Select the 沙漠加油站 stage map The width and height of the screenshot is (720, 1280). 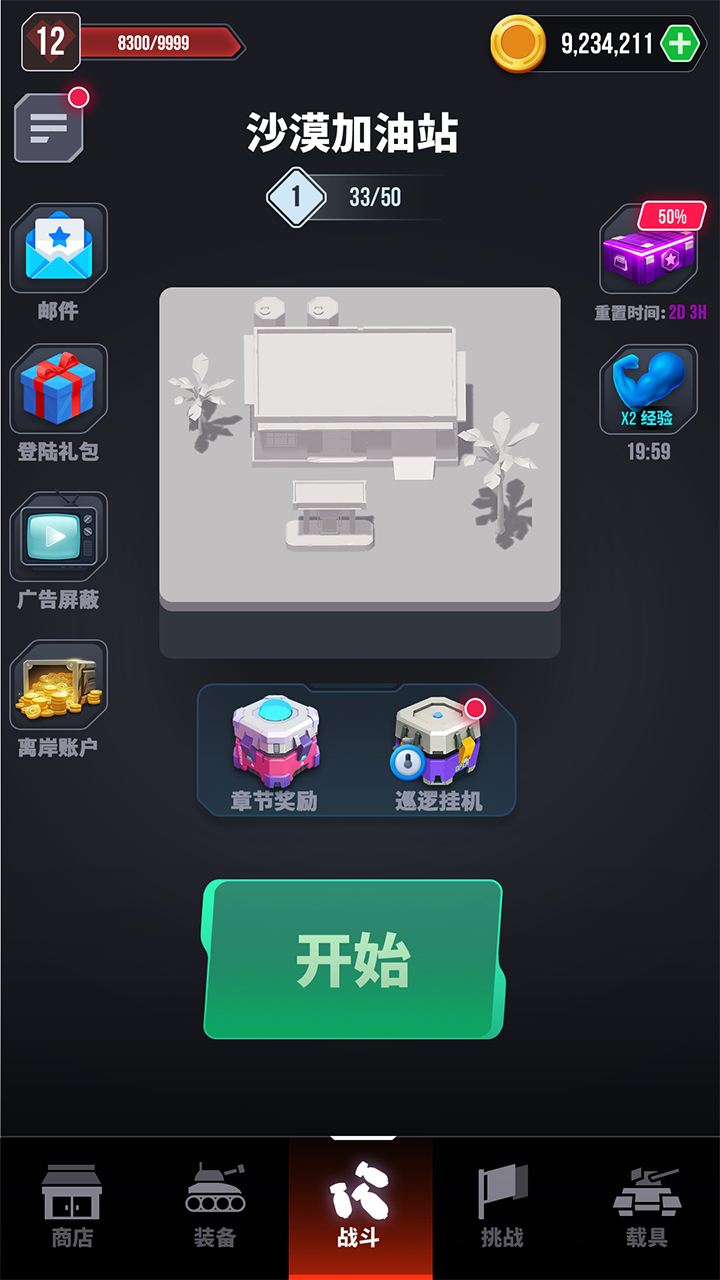click(360, 448)
